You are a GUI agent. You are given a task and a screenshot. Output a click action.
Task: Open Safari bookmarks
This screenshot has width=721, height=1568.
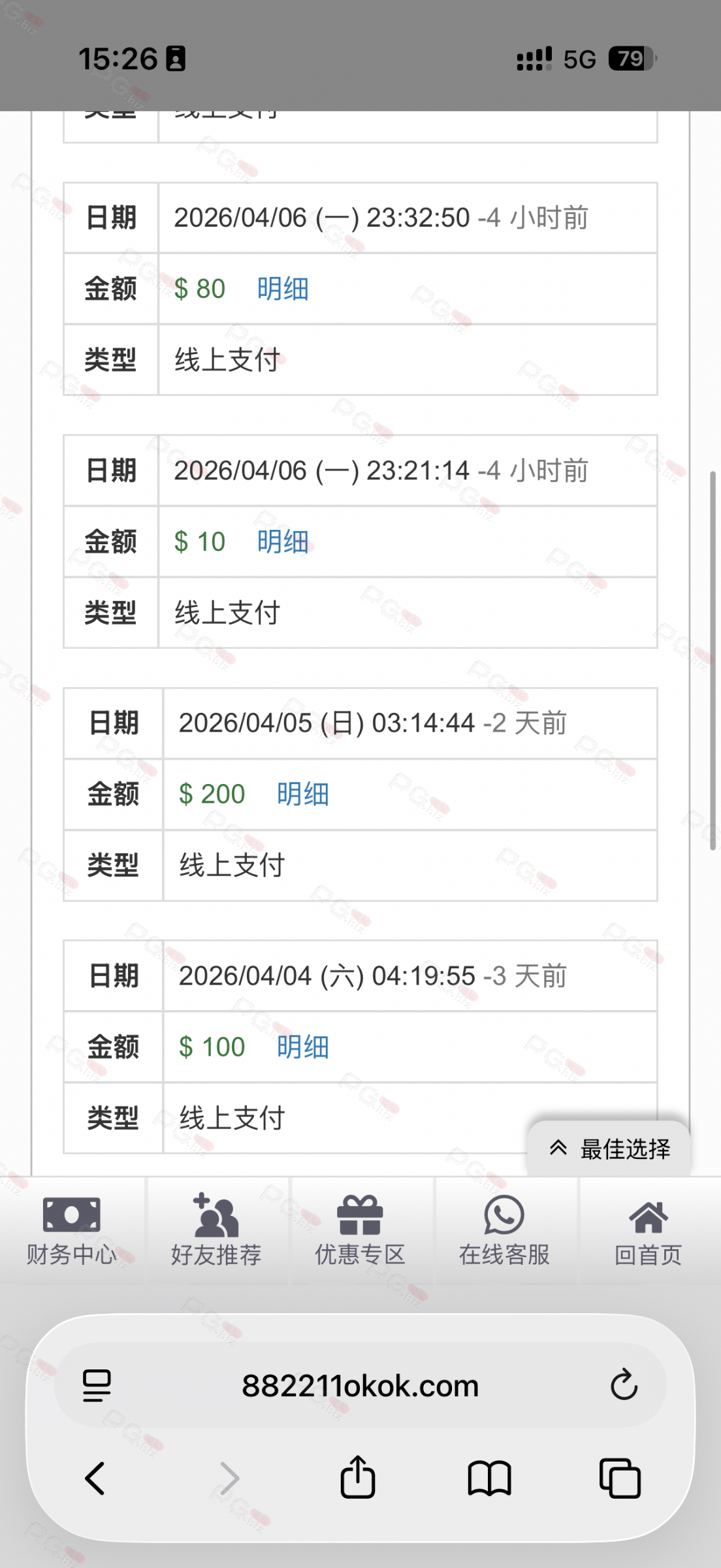tap(489, 1478)
